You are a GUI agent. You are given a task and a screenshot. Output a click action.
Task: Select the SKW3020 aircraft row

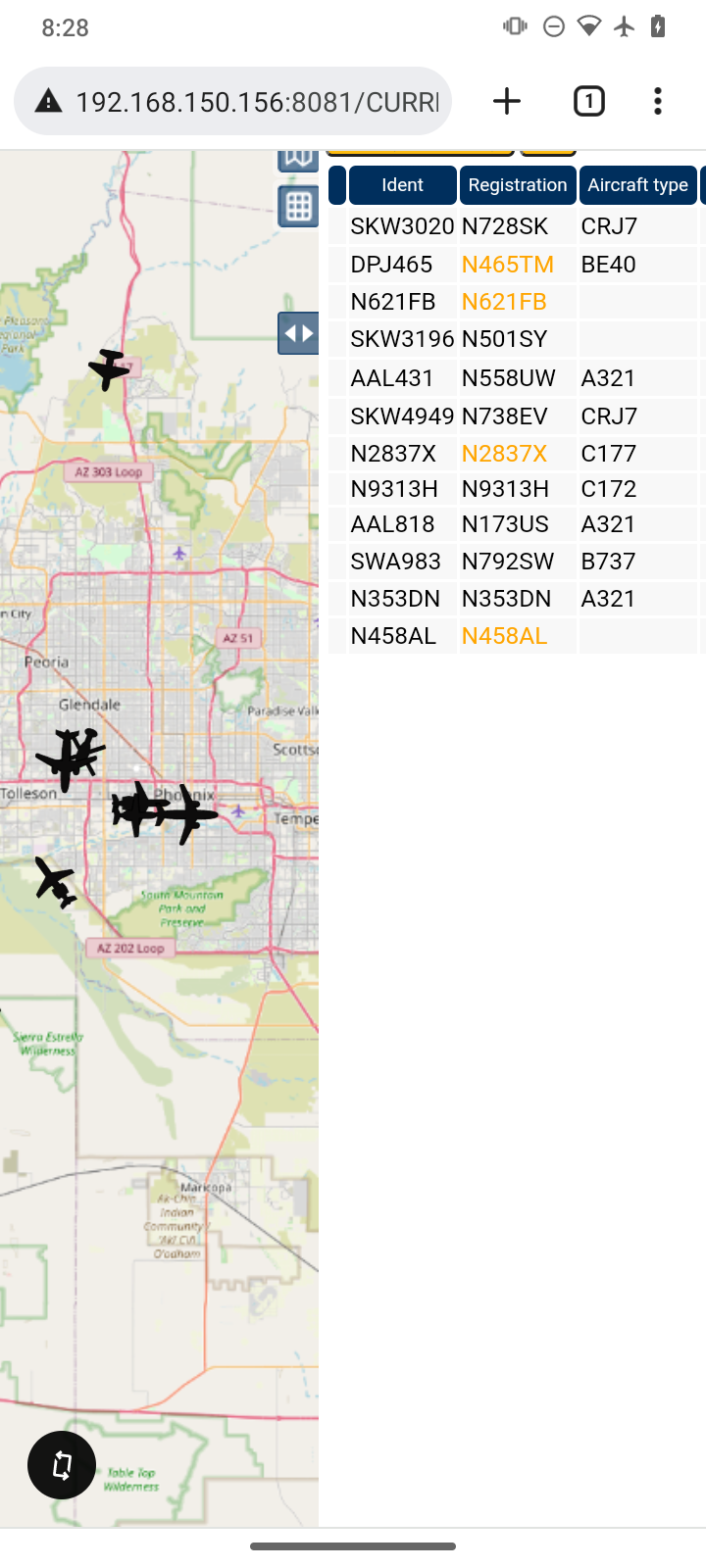[517, 226]
